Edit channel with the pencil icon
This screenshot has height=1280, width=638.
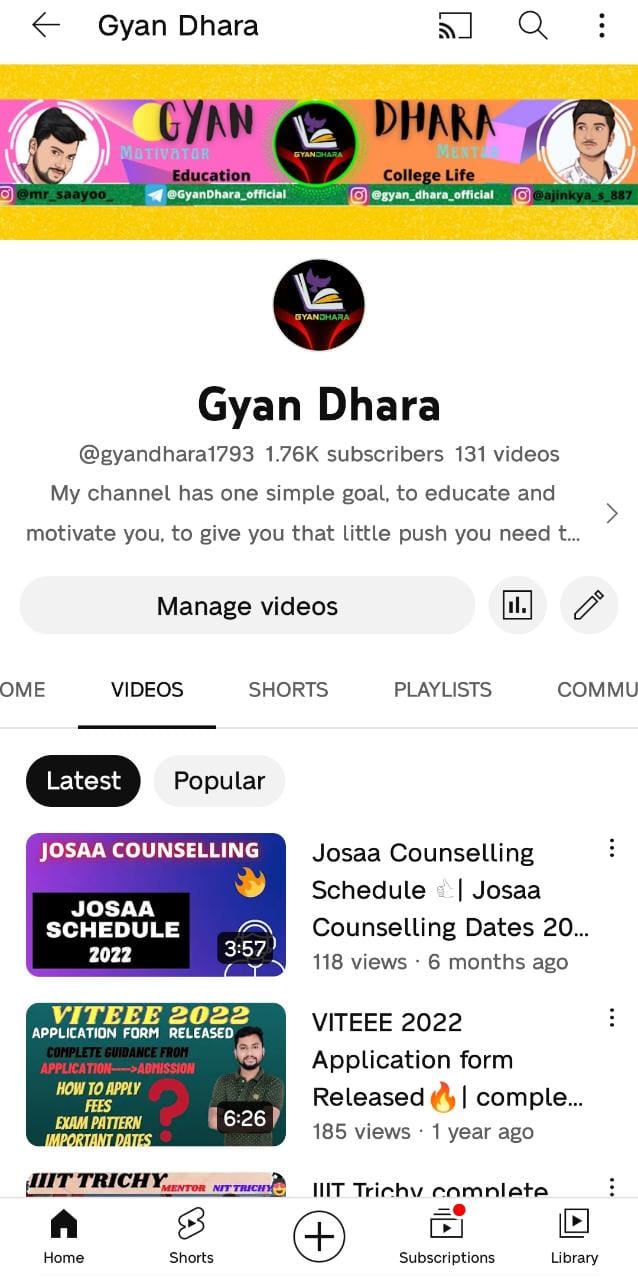[x=589, y=605]
